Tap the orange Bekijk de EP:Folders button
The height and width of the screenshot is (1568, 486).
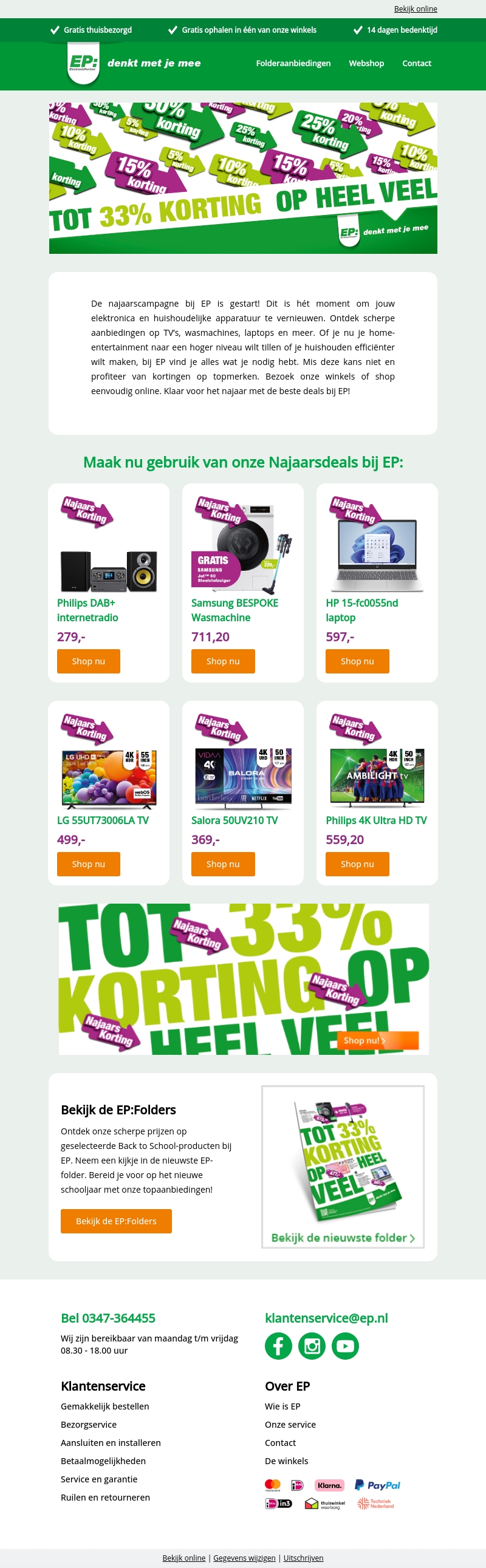115,1221
